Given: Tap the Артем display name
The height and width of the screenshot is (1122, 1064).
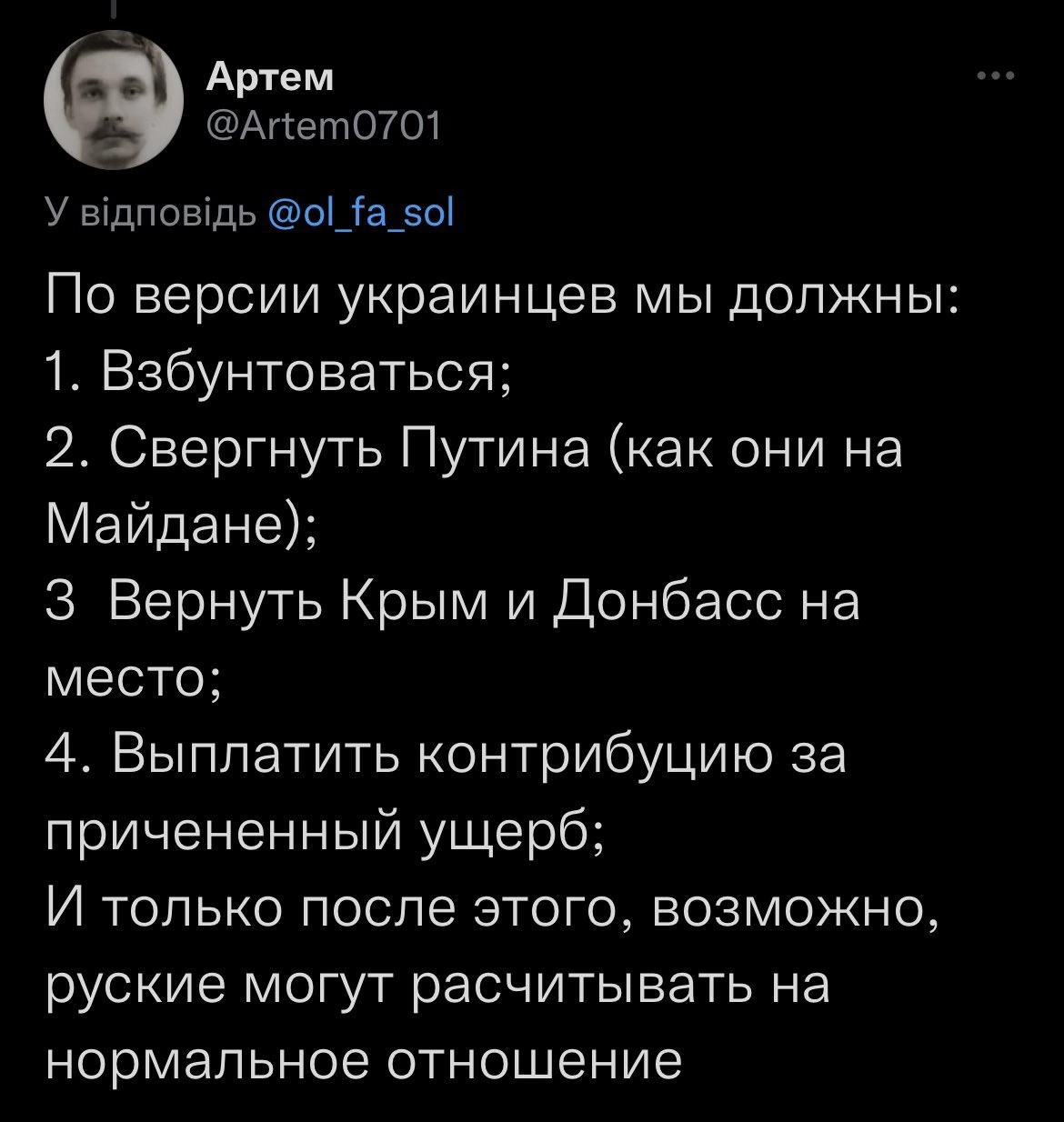Looking at the screenshot, I should [270, 80].
